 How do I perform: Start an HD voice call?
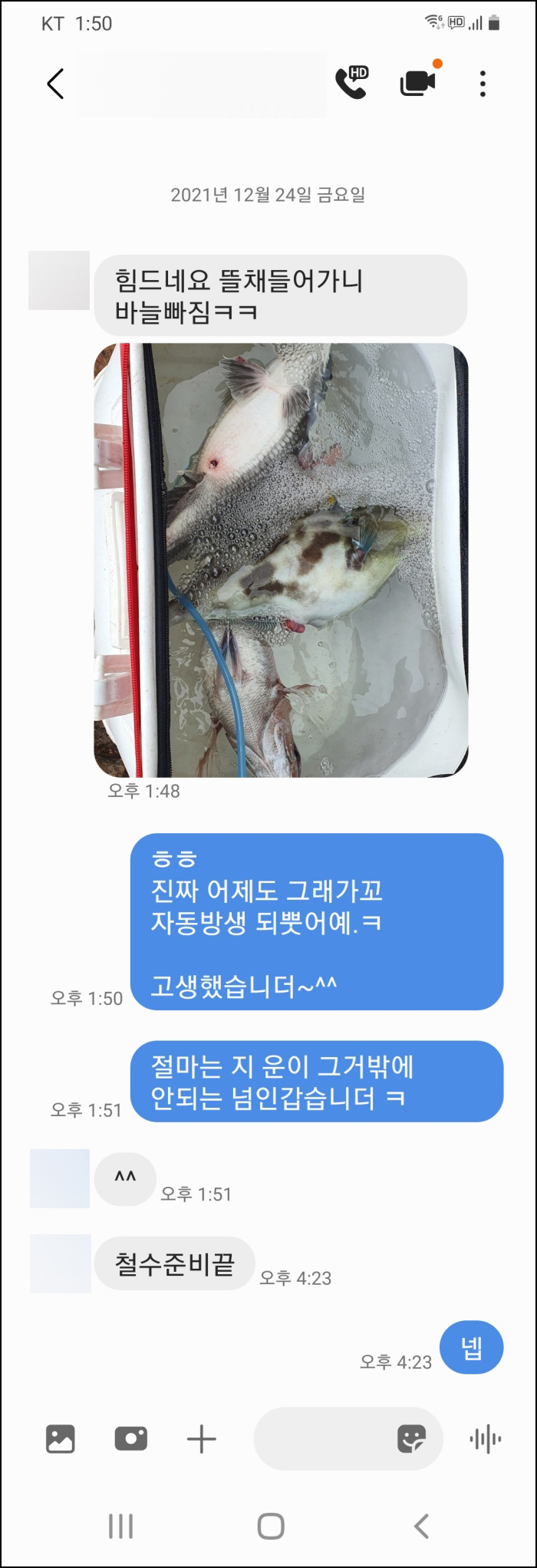[352, 83]
